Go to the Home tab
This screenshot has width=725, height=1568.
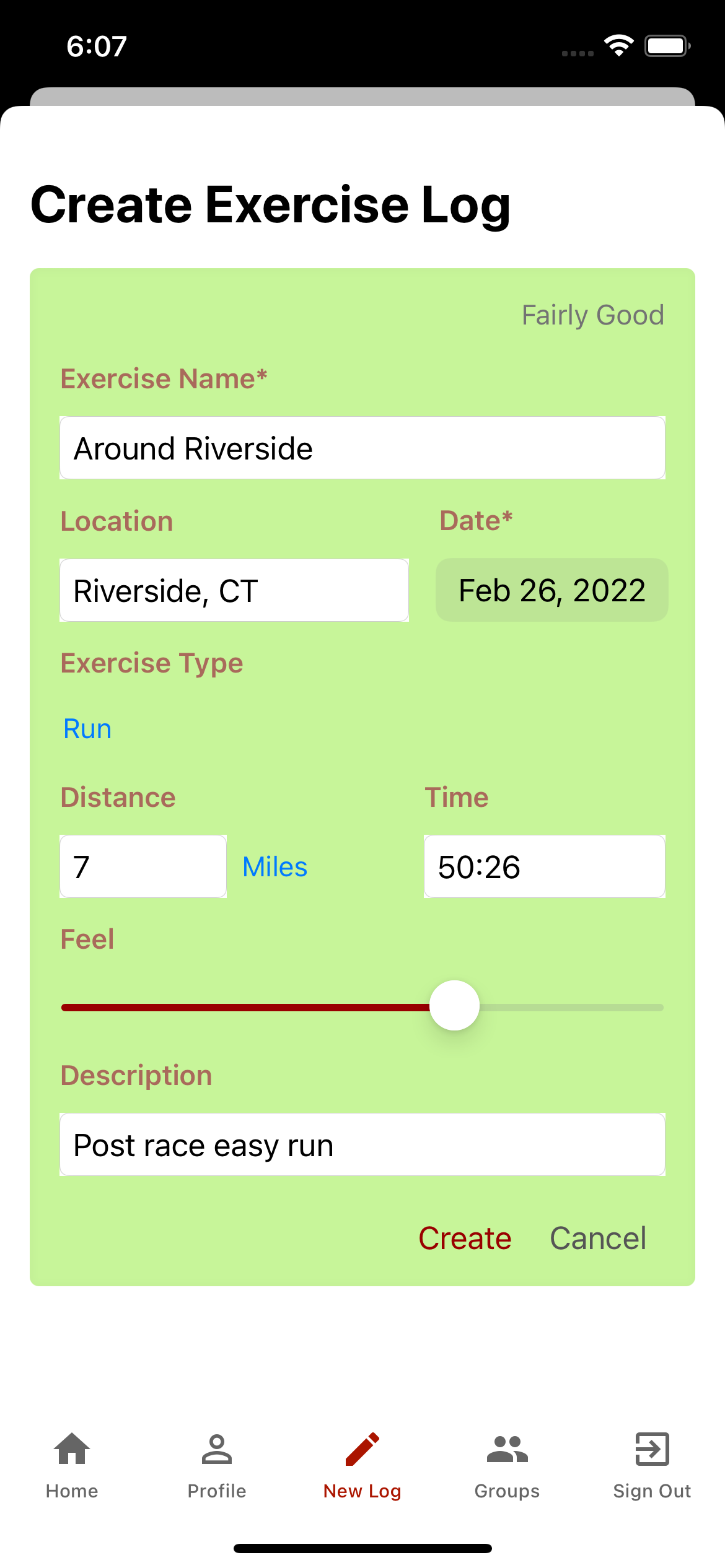coord(72,1465)
